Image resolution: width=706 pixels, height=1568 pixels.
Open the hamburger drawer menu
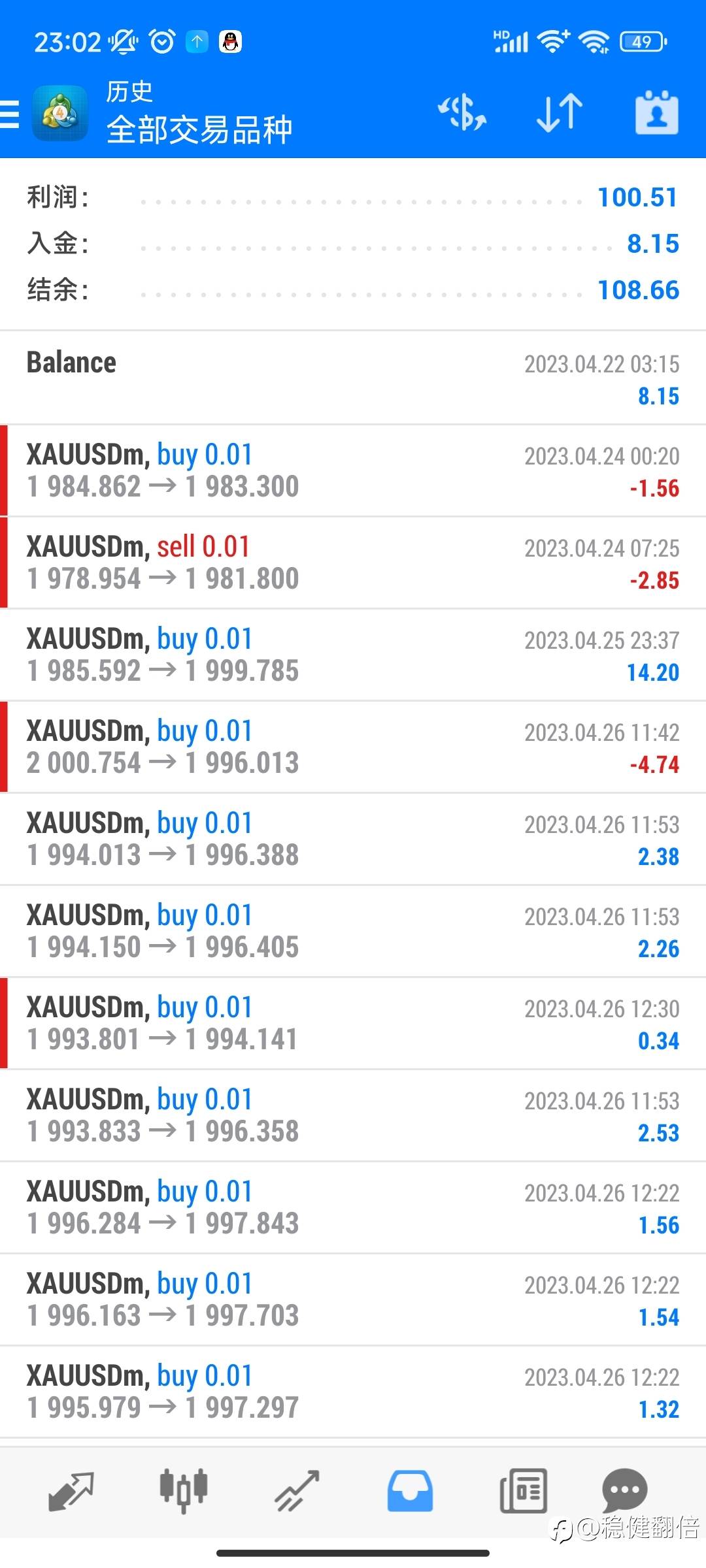9,114
